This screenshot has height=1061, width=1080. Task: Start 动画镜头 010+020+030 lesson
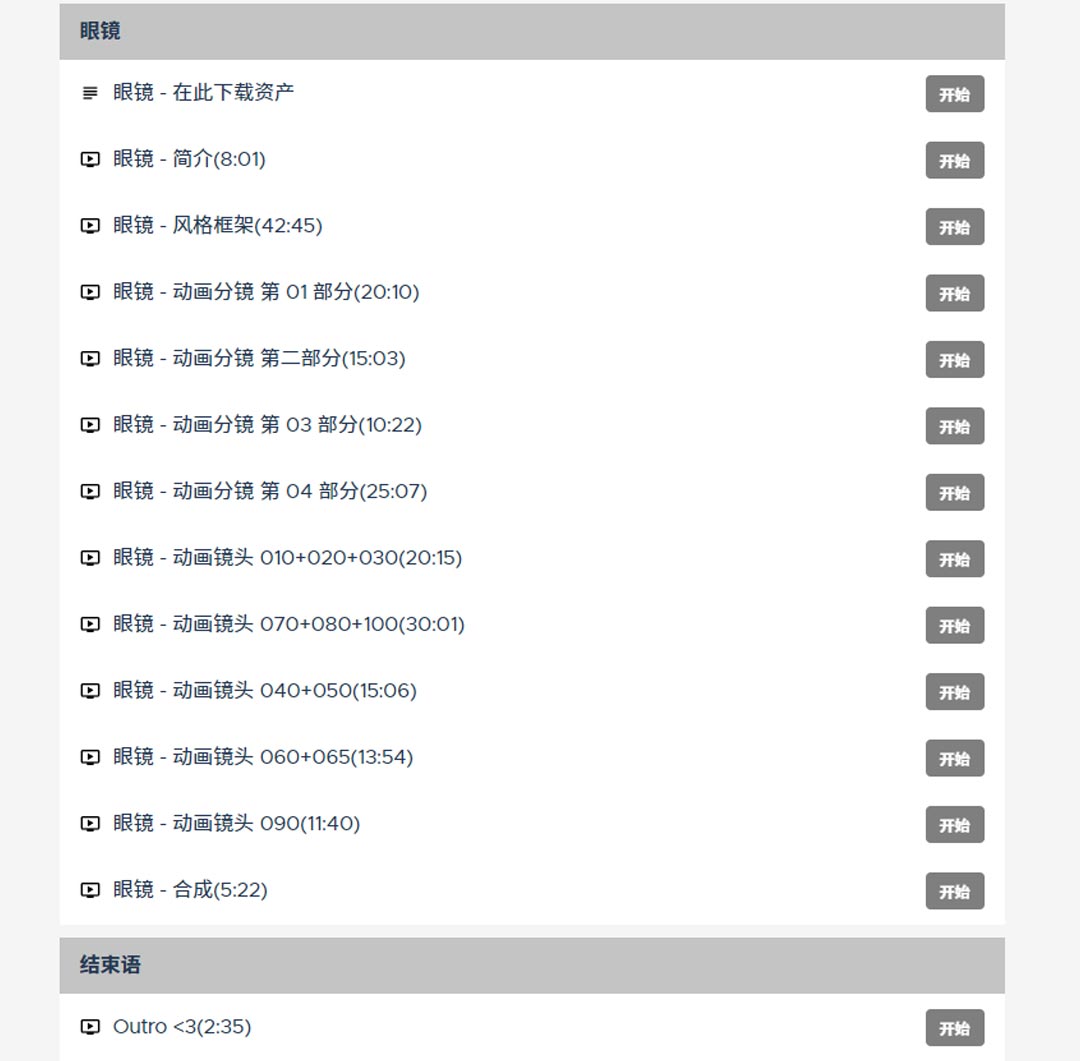954,559
